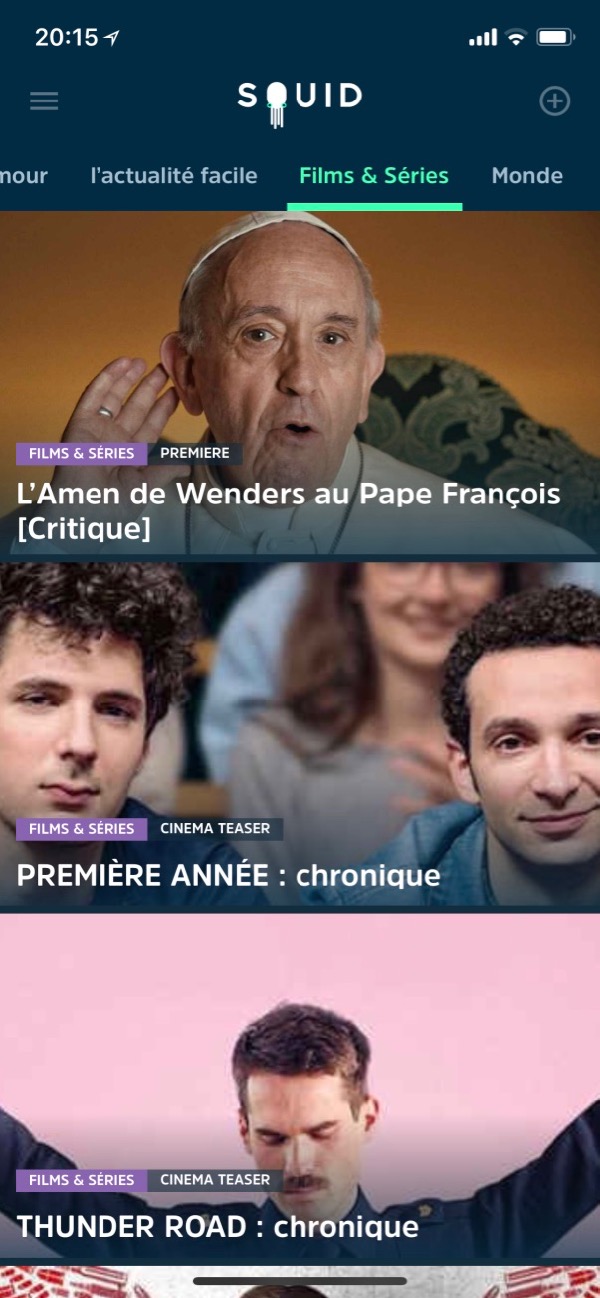Select the Films & Séries tab
The width and height of the screenshot is (600, 1298).
point(374,176)
